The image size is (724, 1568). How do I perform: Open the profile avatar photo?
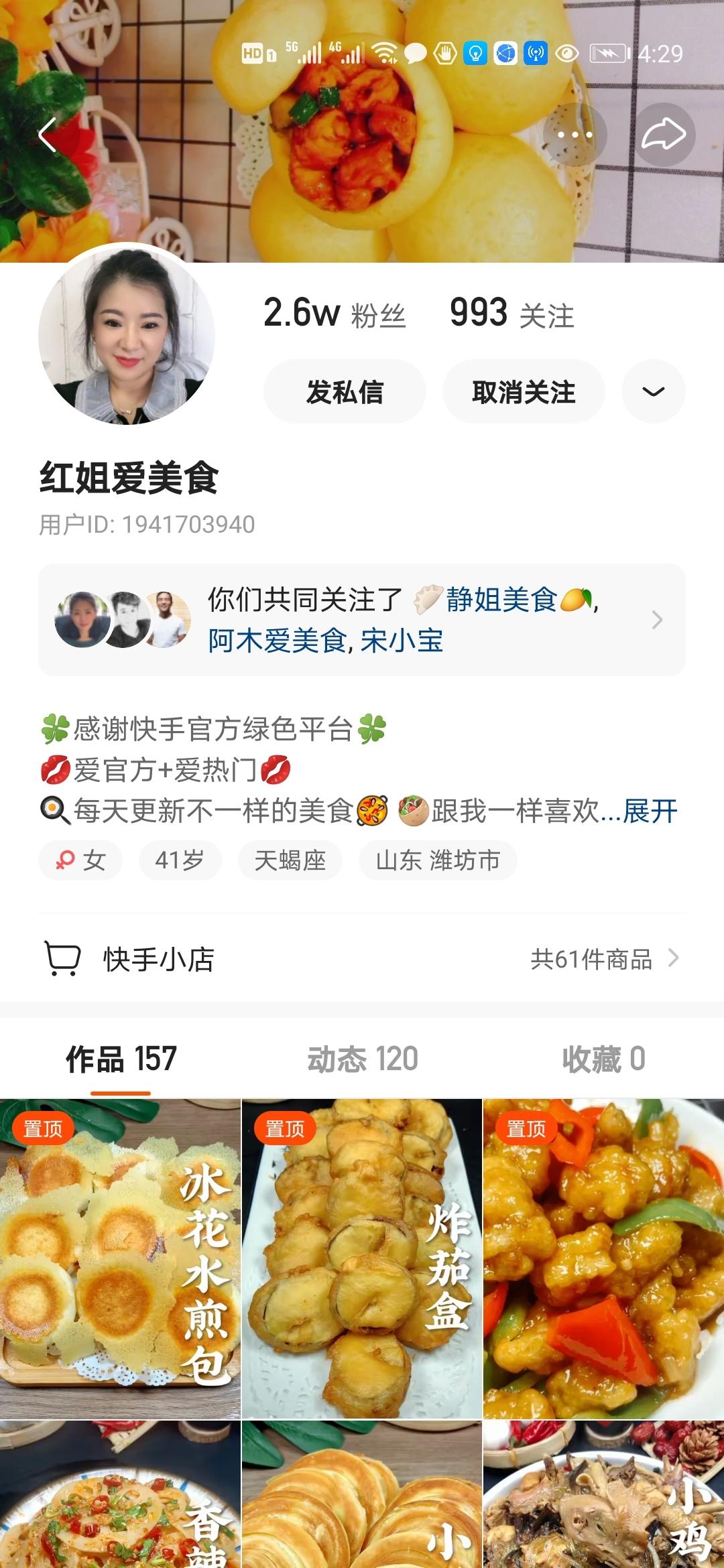(127, 333)
